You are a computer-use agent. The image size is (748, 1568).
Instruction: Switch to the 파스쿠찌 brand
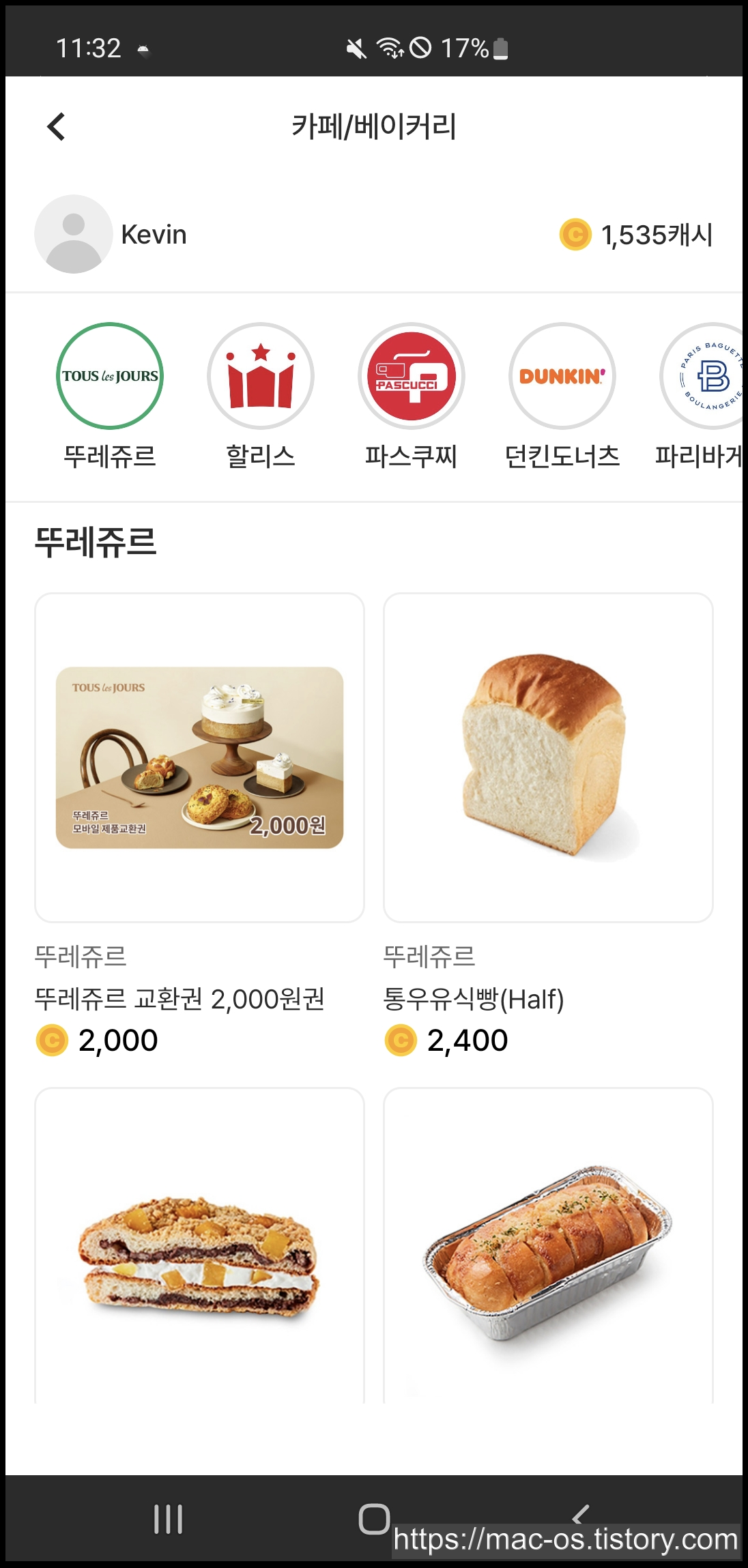412,376
